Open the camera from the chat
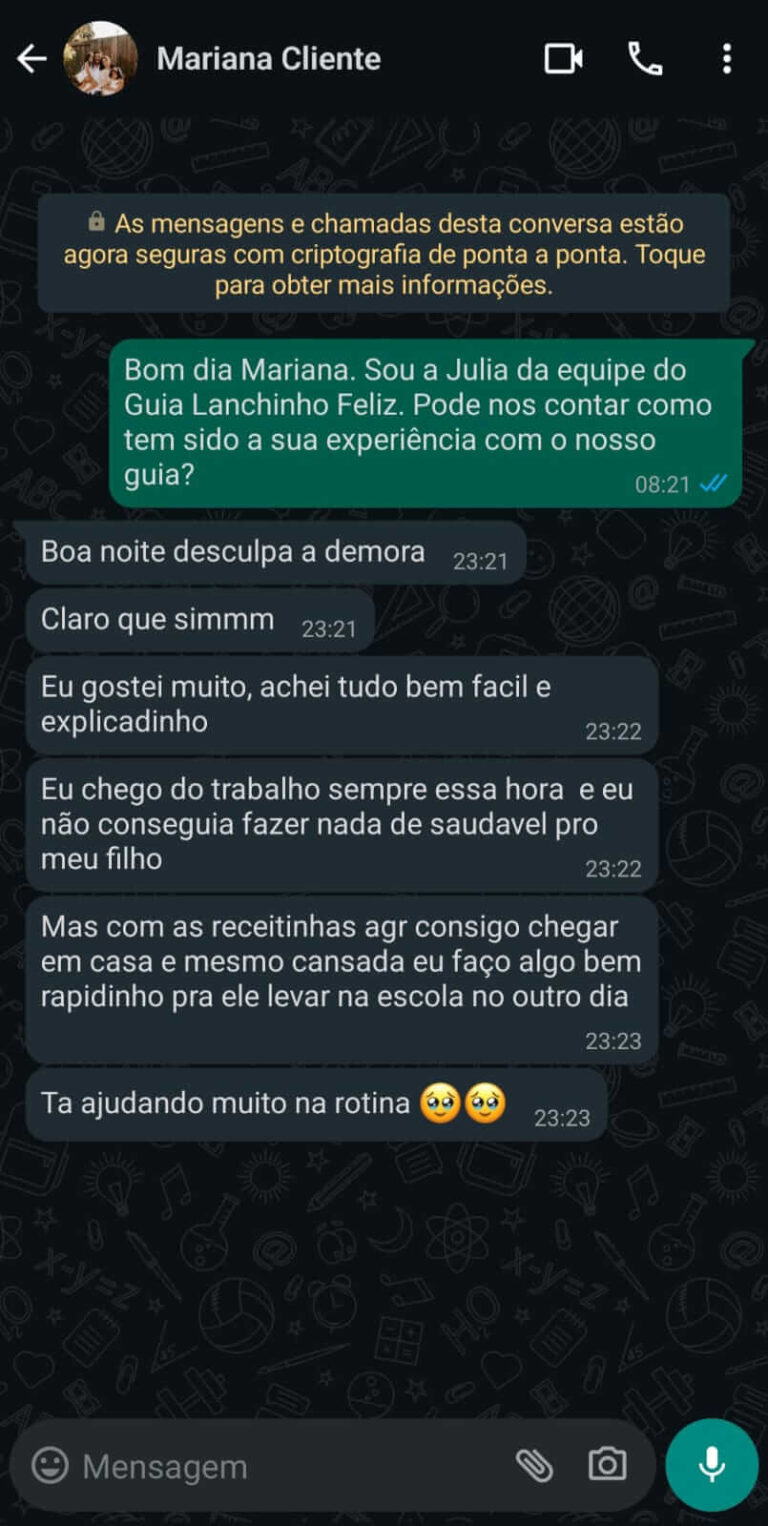This screenshot has height=1526, width=768. click(x=607, y=1466)
